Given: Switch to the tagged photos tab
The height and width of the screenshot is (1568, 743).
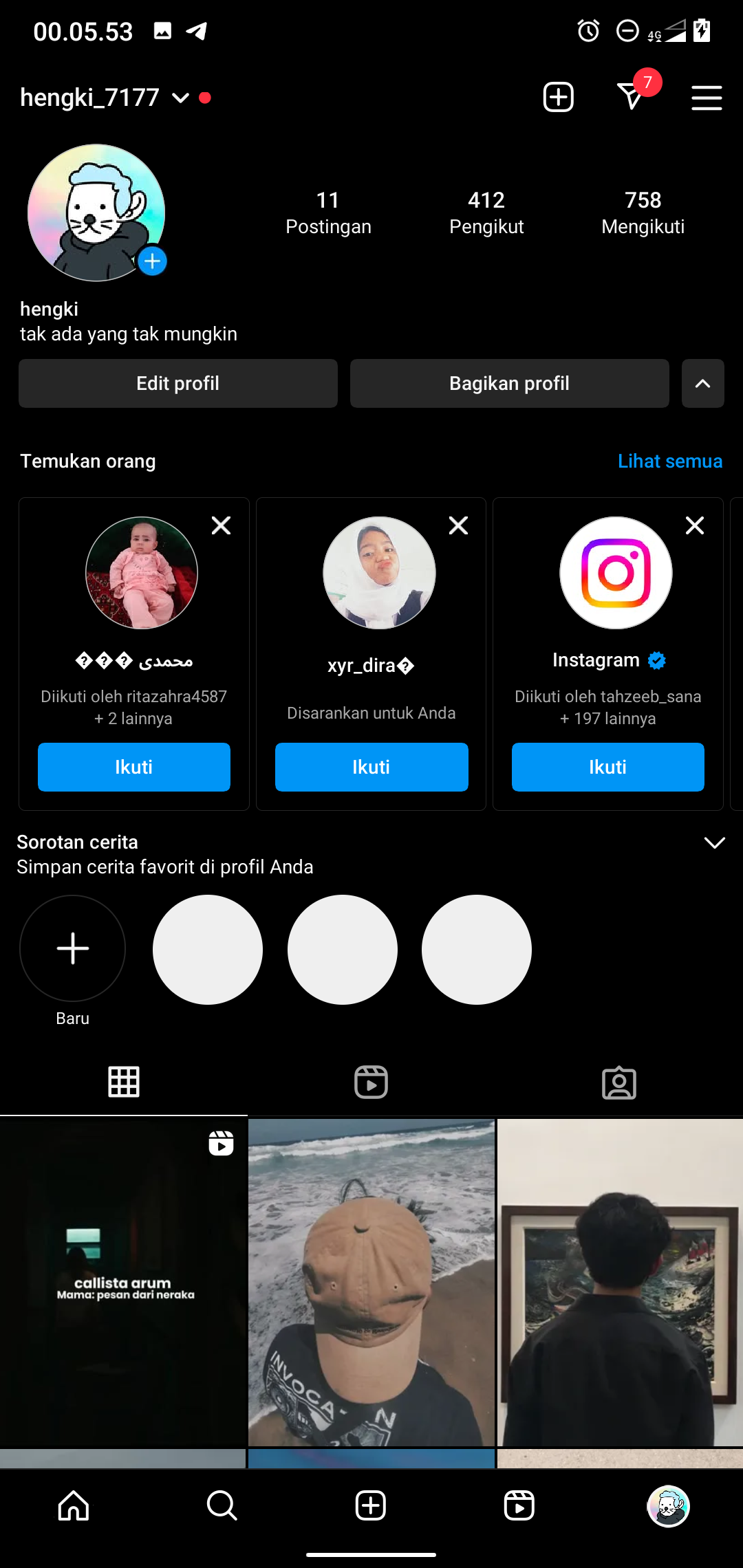Looking at the screenshot, I should pyautogui.click(x=619, y=1082).
